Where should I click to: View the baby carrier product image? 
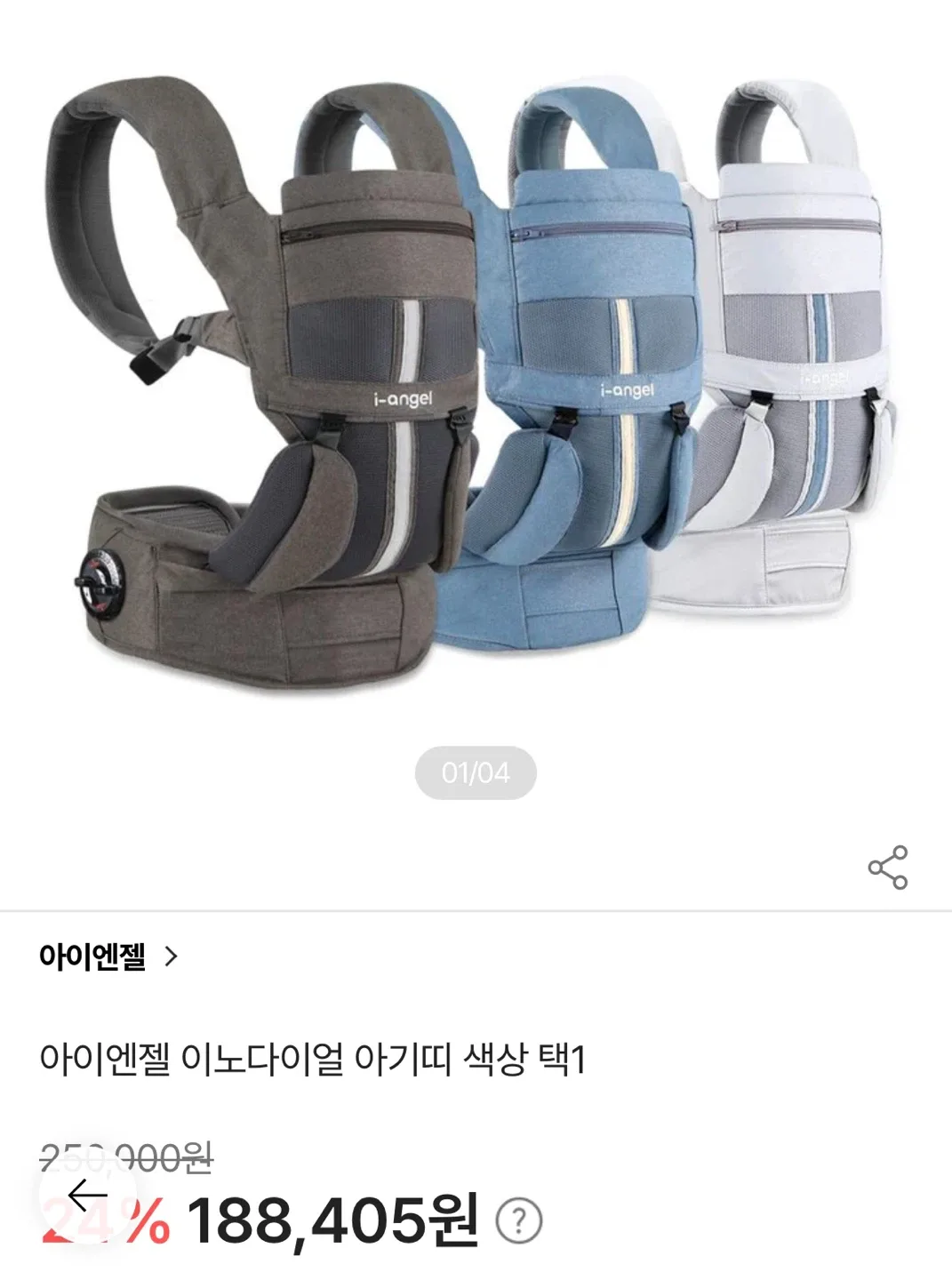pos(476,382)
